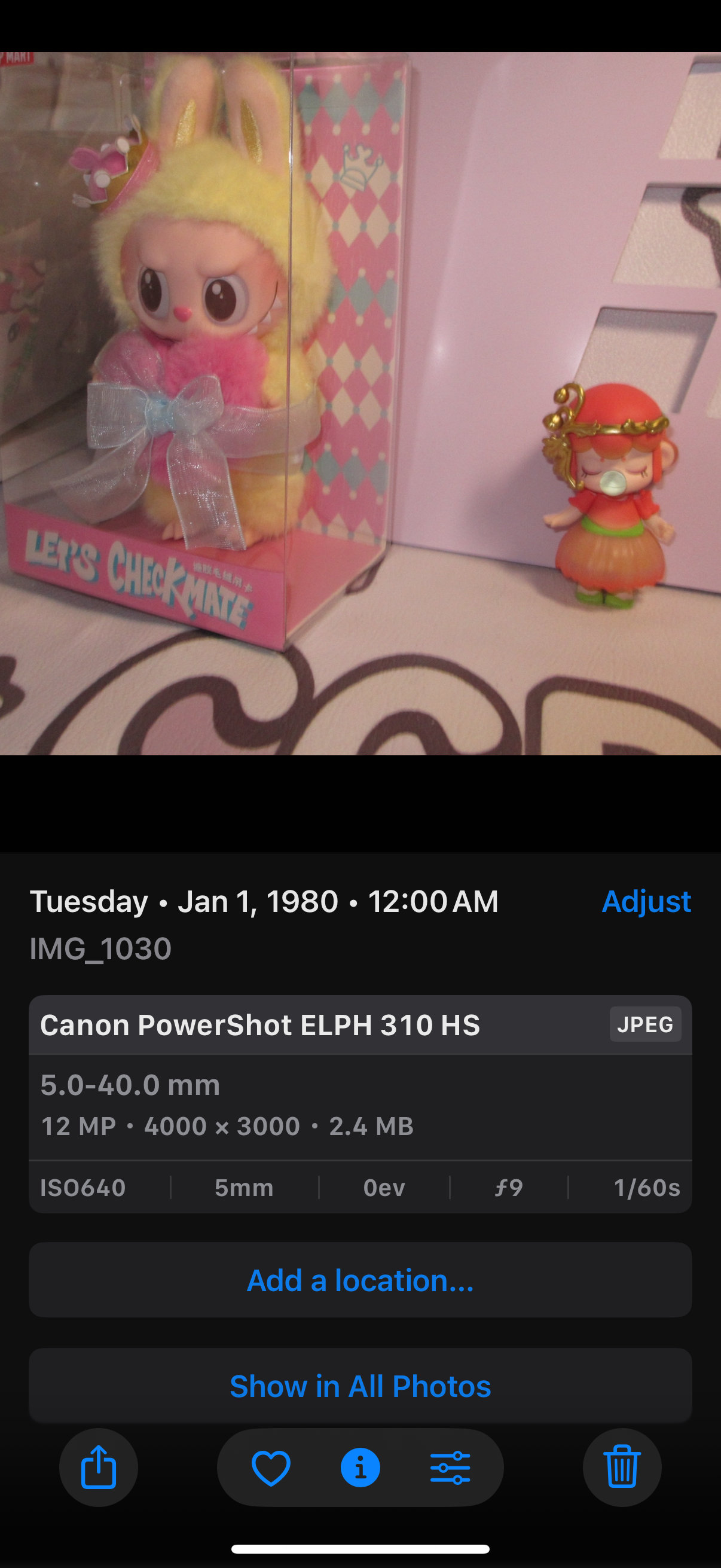Adjust the photo's date and time

[x=646, y=901]
